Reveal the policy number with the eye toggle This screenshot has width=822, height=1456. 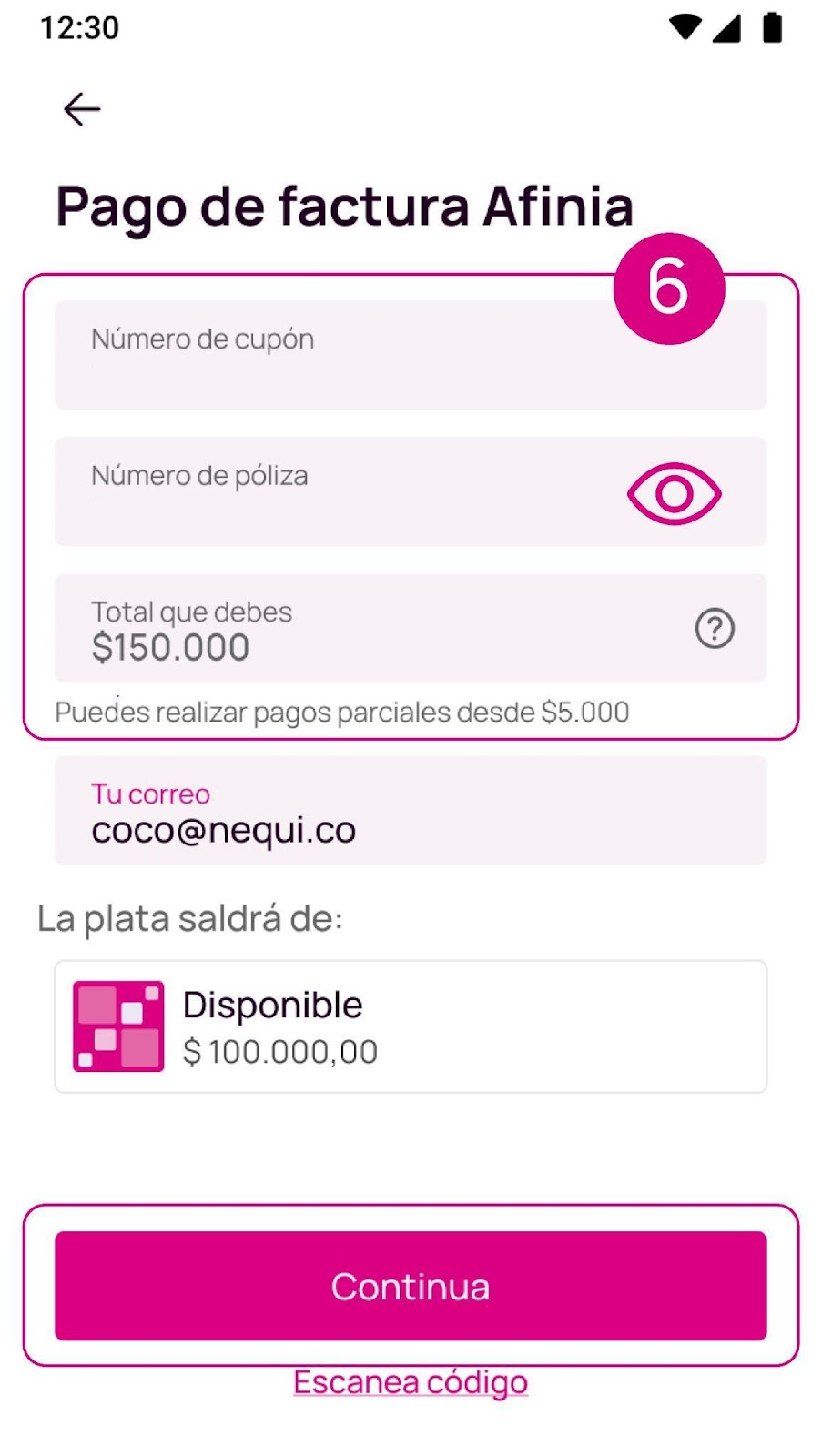tap(674, 492)
